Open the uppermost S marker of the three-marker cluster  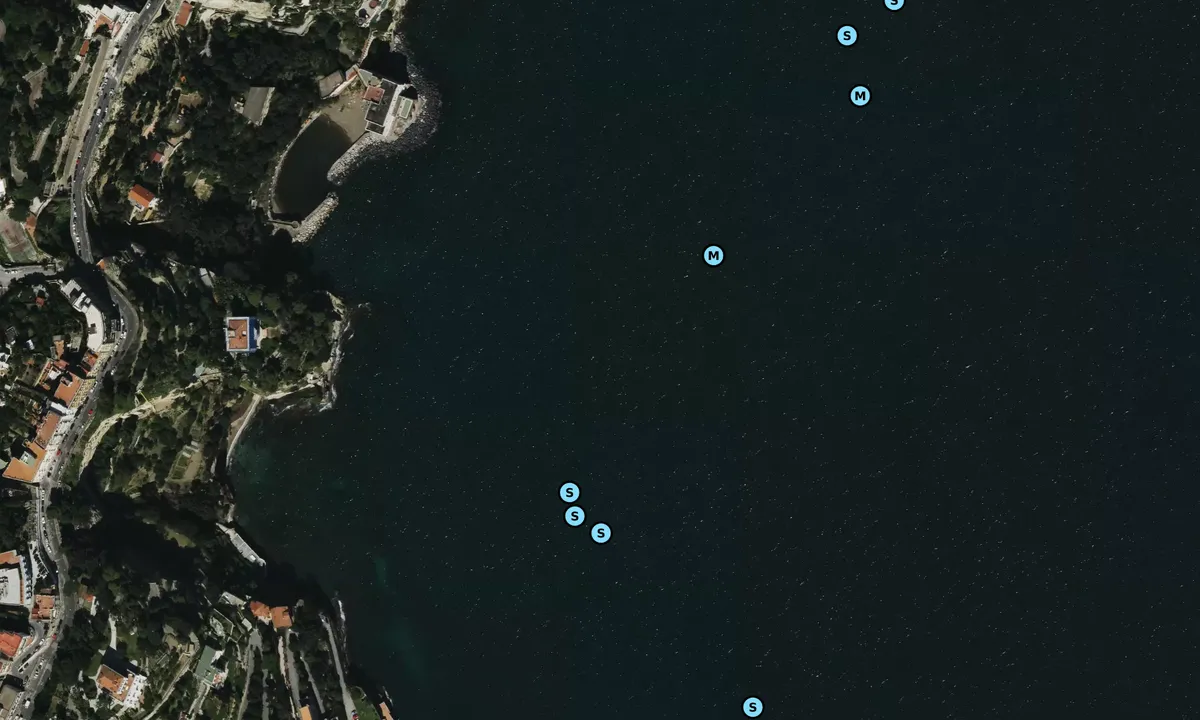pos(569,492)
